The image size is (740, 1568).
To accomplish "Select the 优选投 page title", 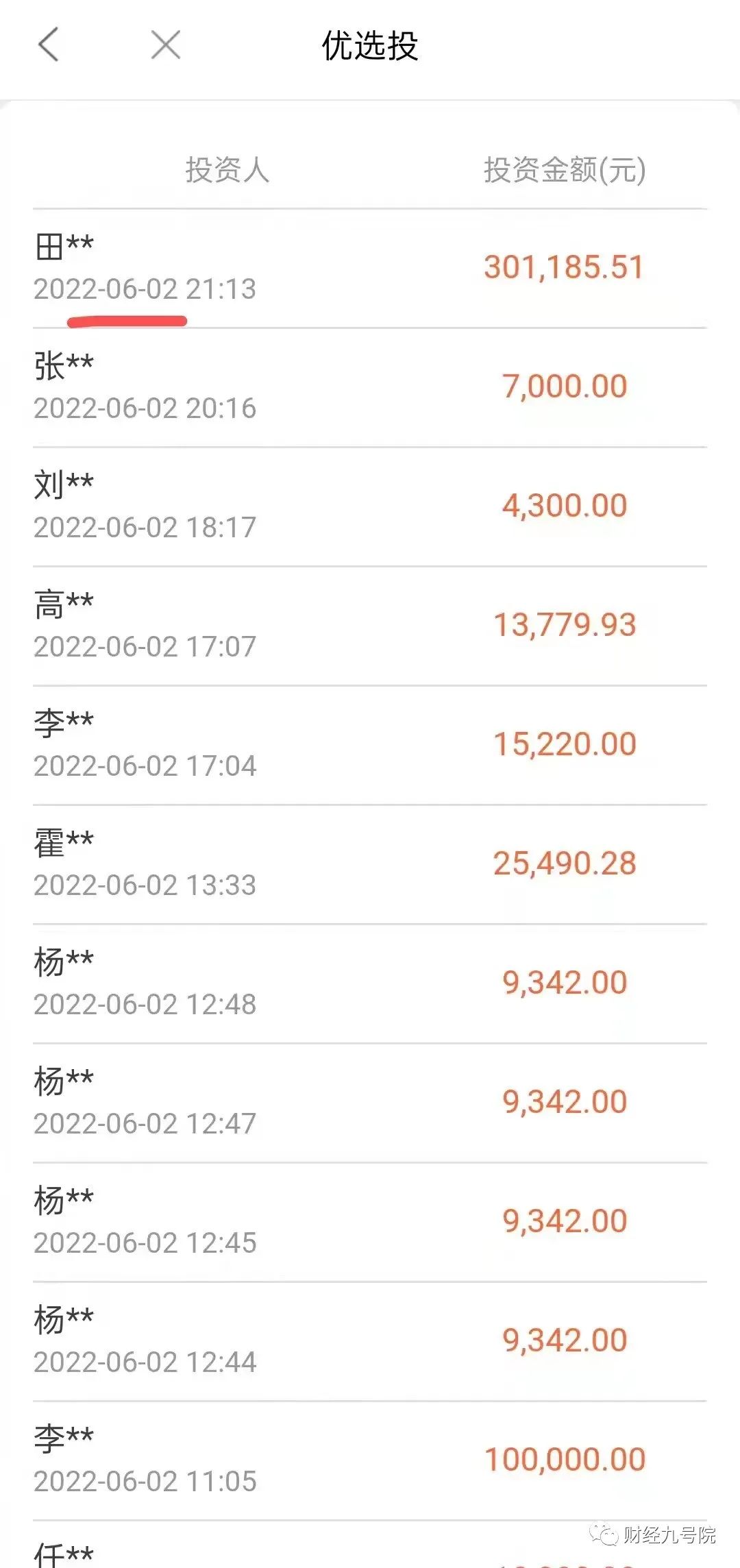I will 370,47.
